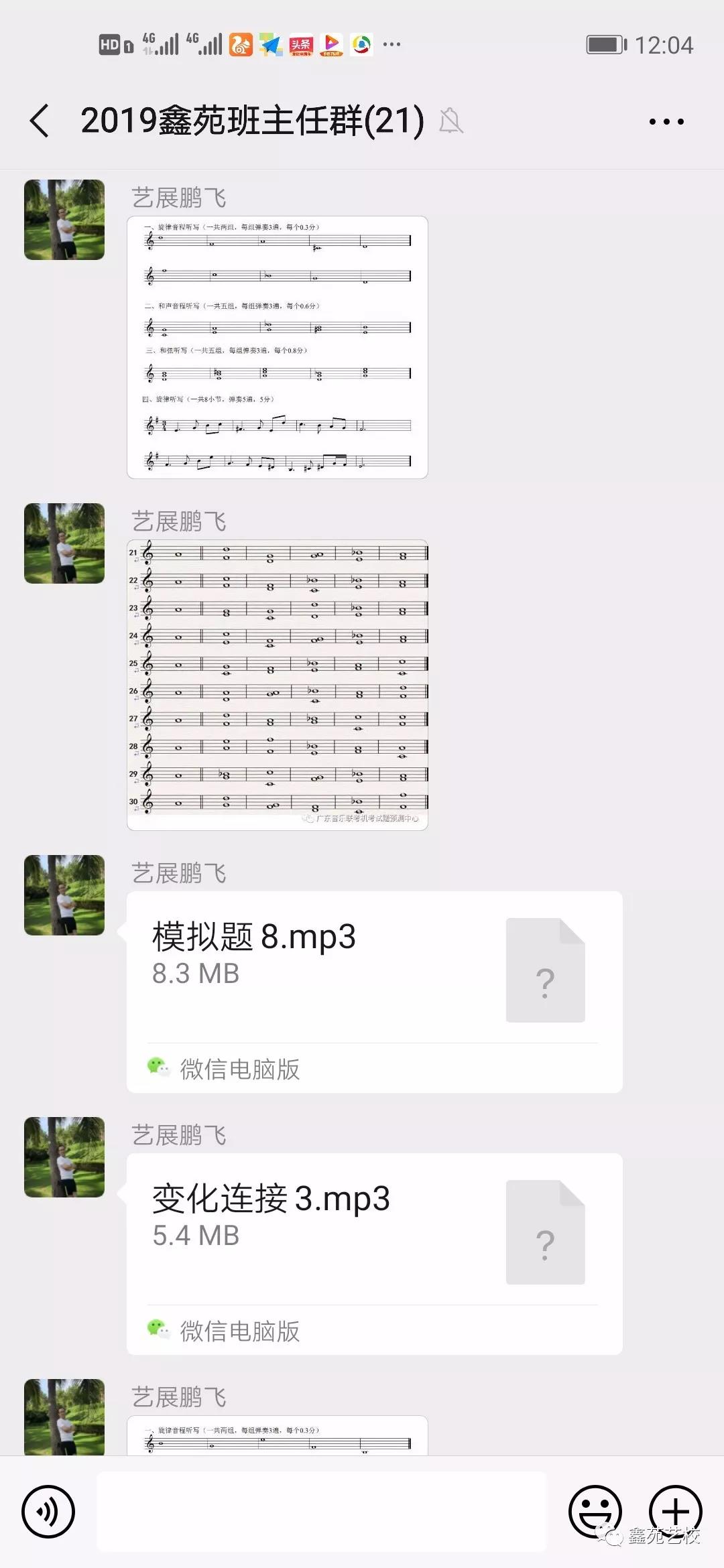This screenshot has height=1568, width=724.
Task: View the sheet music image numbered 21-30
Action: (278, 685)
